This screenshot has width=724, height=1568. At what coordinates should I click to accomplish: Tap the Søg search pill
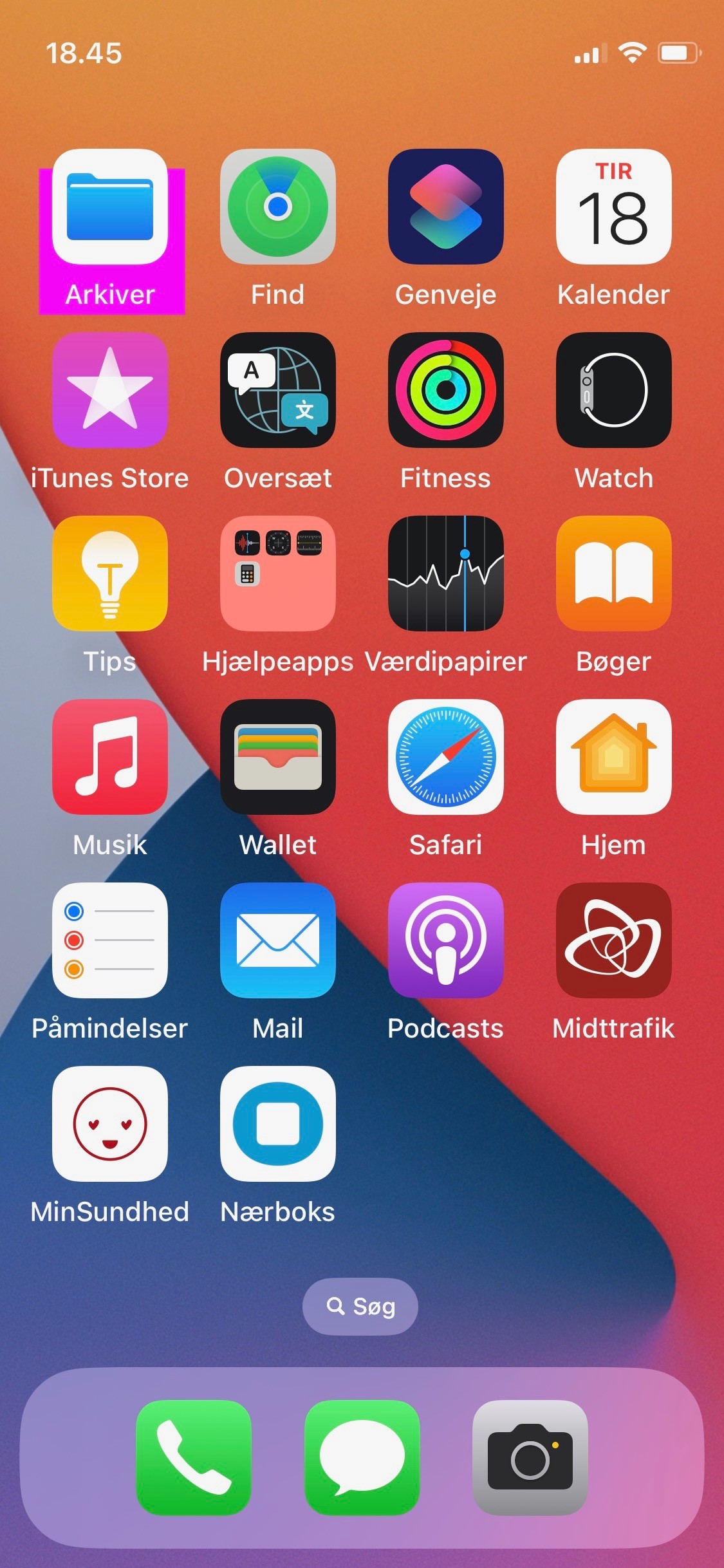(360, 1307)
